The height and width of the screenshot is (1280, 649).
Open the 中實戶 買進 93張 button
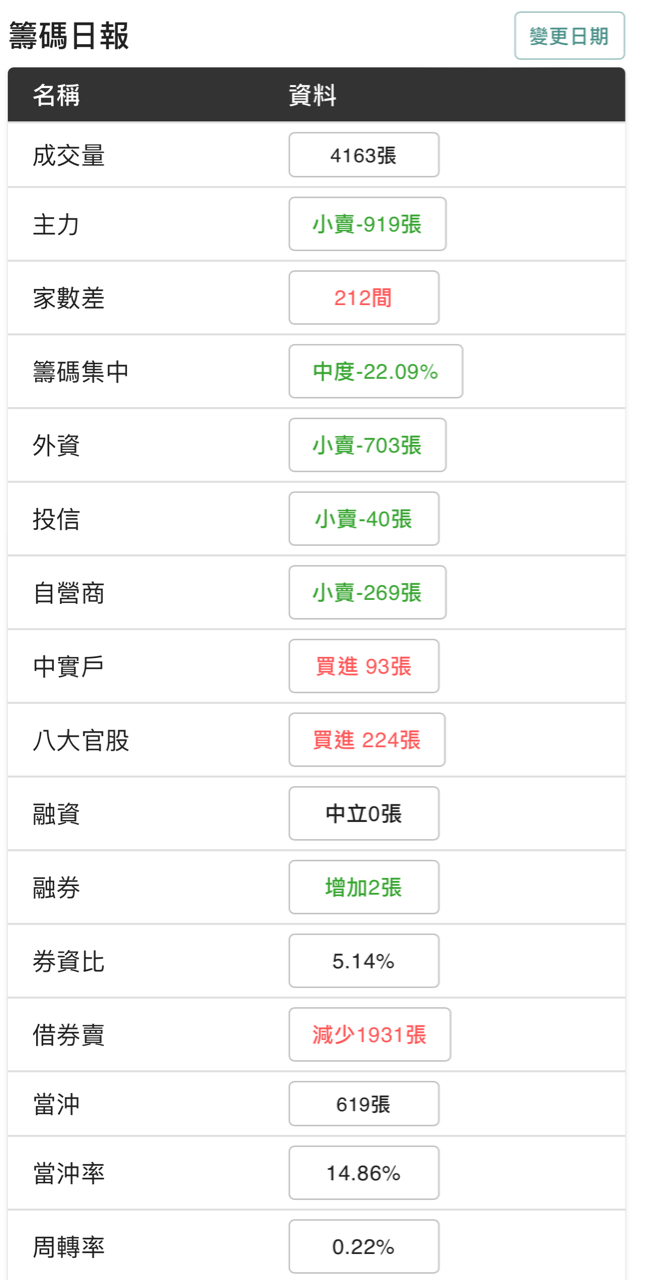(364, 666)
